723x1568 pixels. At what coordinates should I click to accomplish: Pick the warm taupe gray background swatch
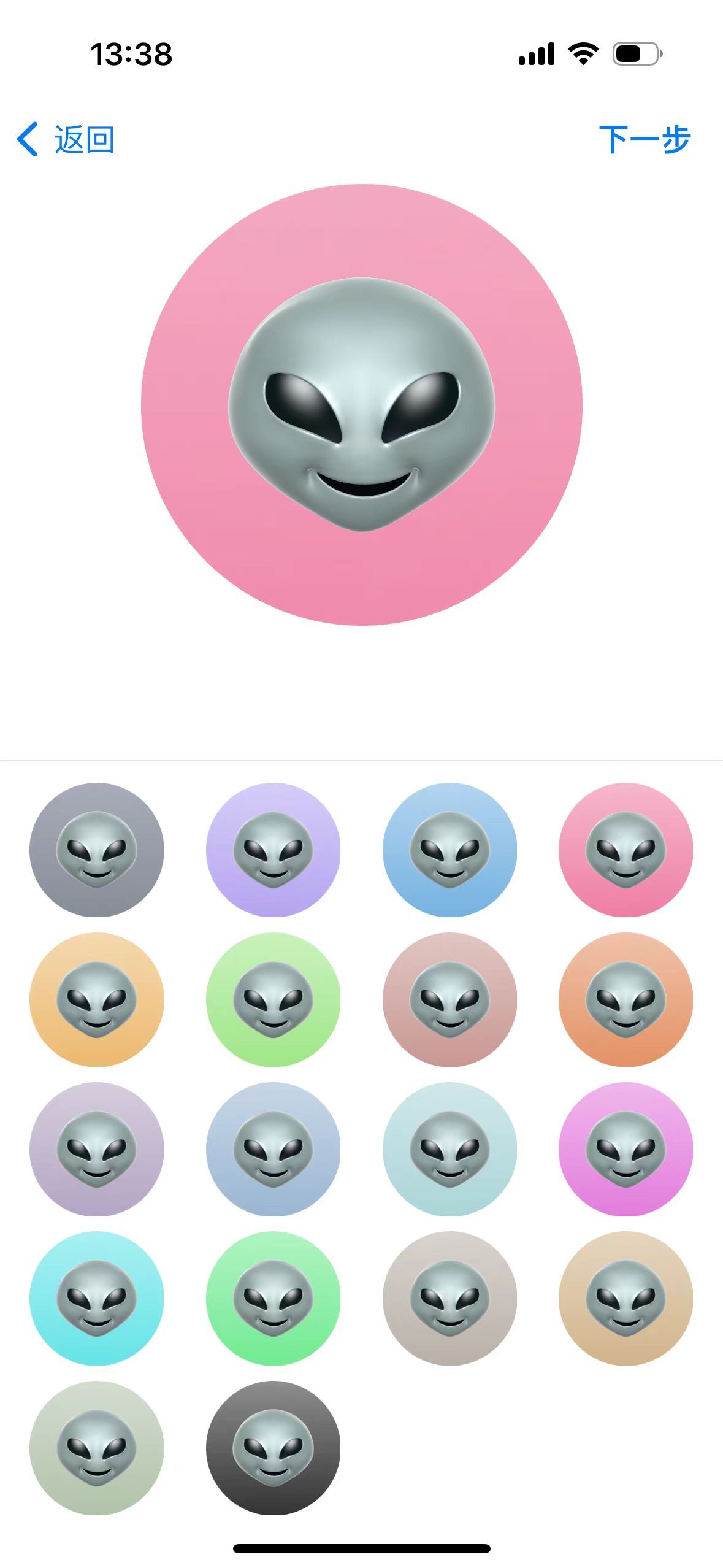pyautogui.click(x=449, y=1299)
